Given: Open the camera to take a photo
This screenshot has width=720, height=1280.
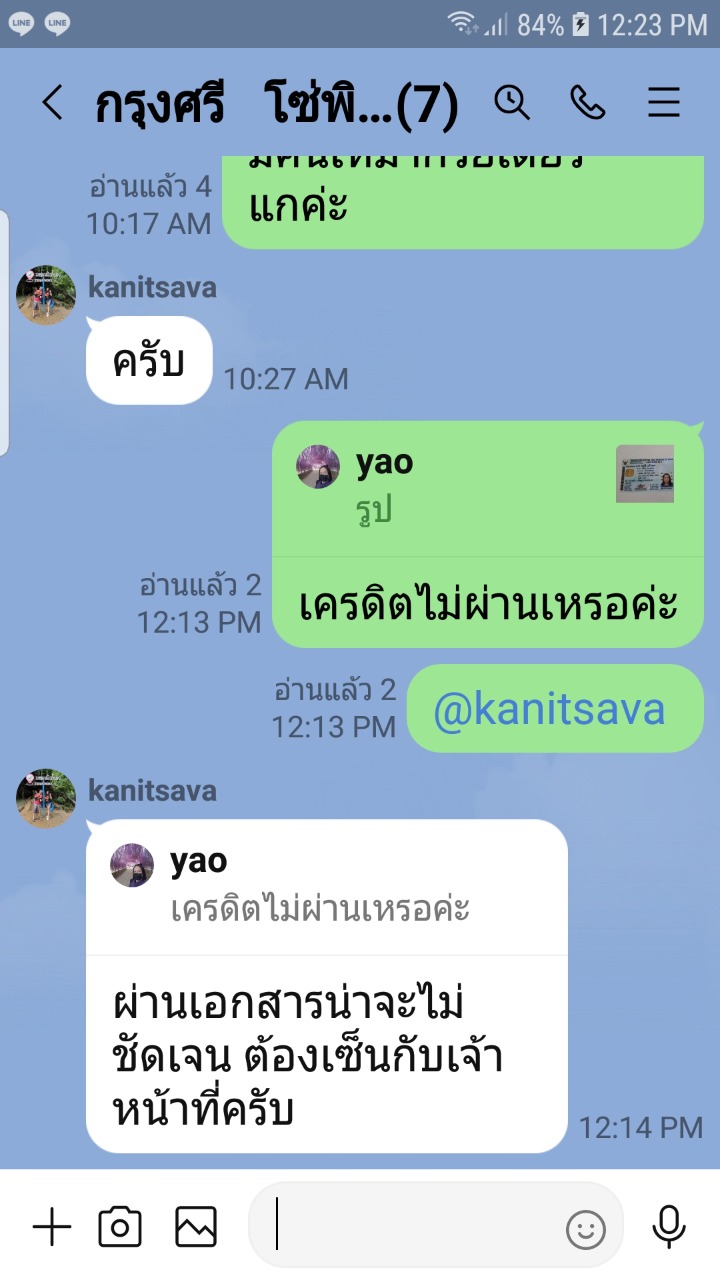Looking at the screenshot, I should coord(120,1227).
